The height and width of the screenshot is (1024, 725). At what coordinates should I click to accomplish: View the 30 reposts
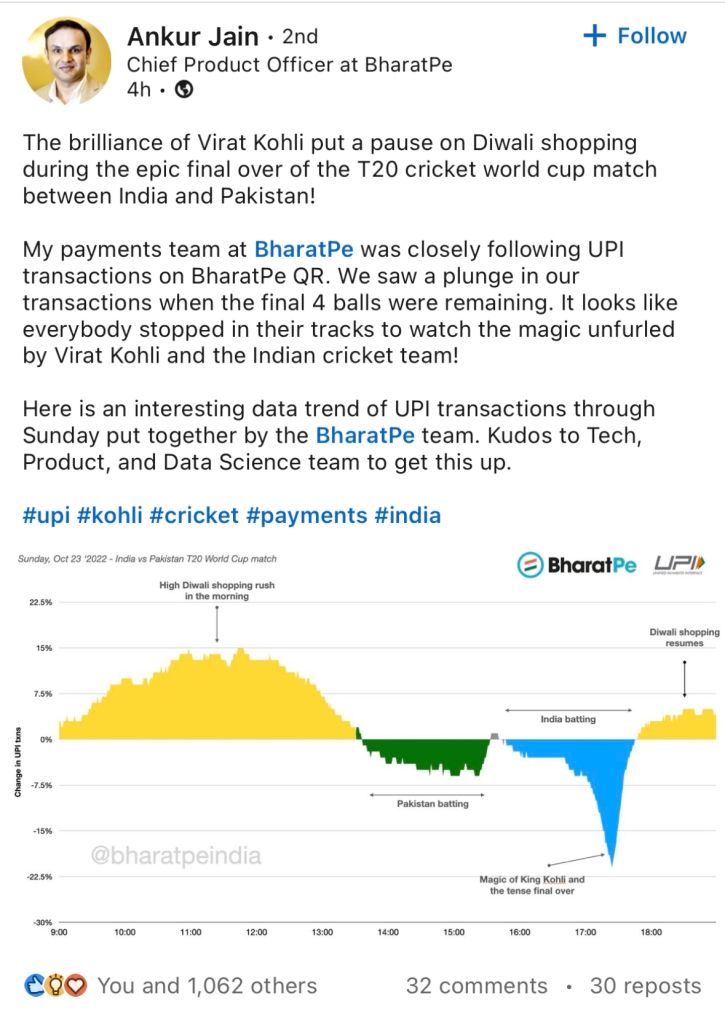point(645,986)
